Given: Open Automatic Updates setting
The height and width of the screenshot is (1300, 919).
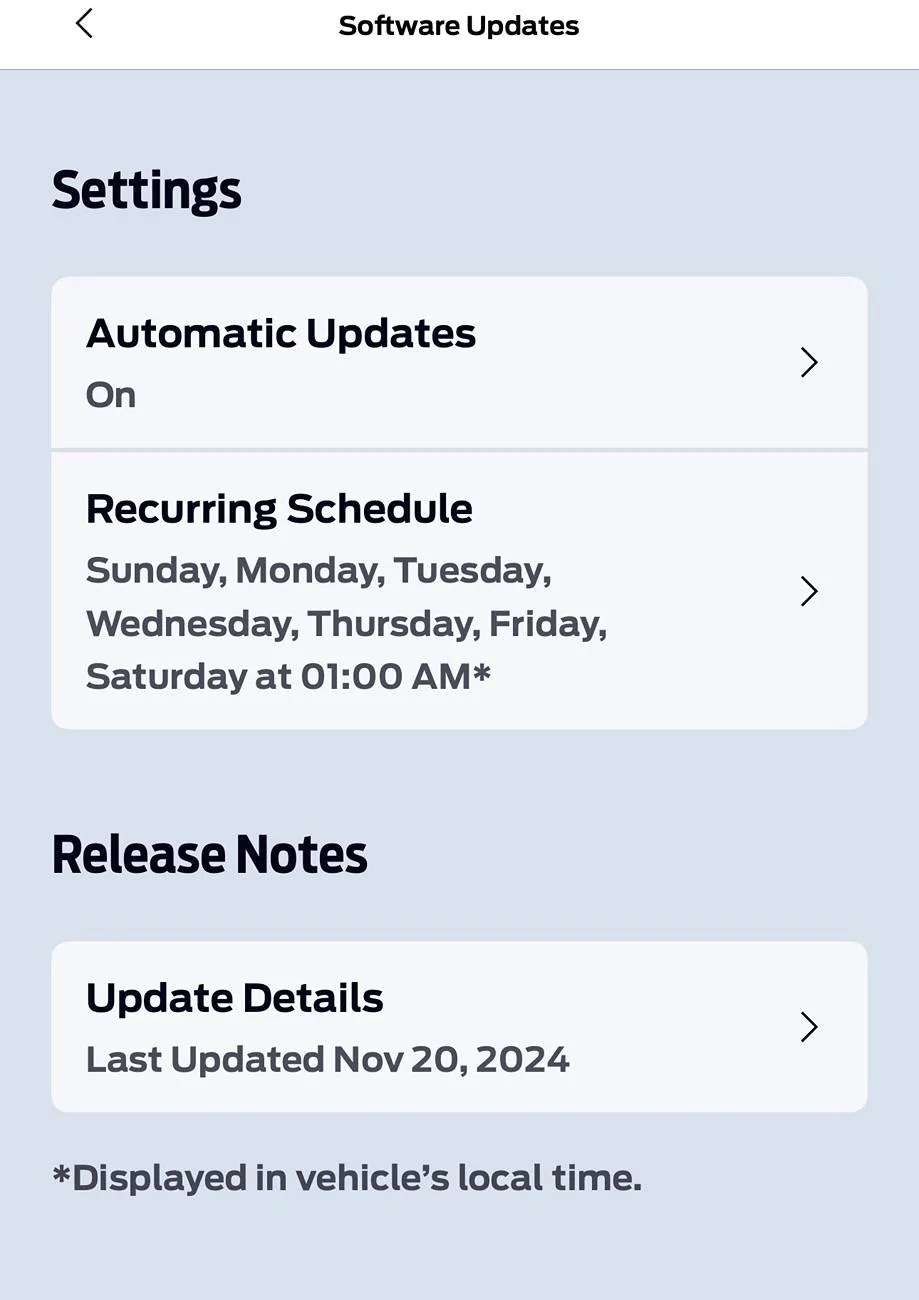Looking at the screenshot, I should [x=459, y=362].
